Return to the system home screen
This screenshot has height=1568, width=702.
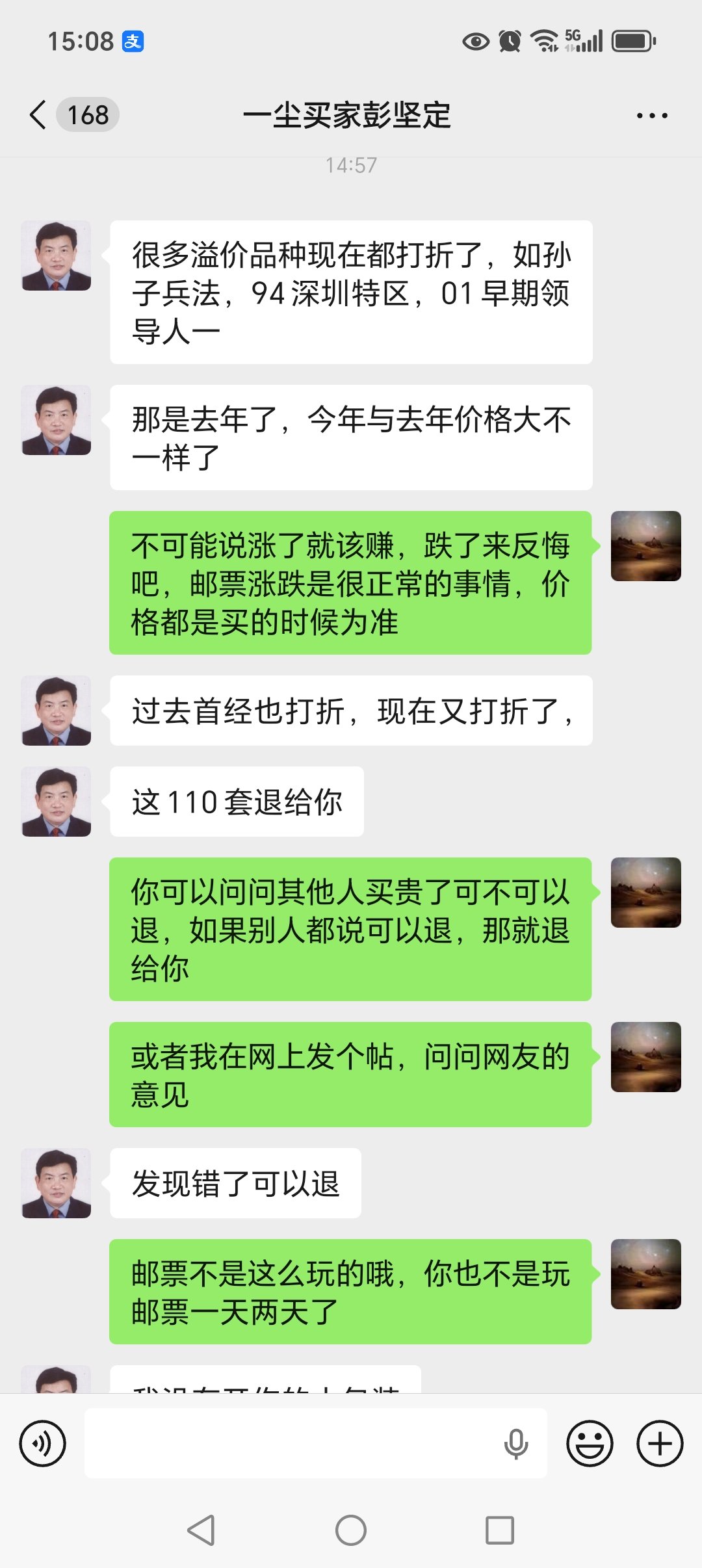(x=351, y=1530)
